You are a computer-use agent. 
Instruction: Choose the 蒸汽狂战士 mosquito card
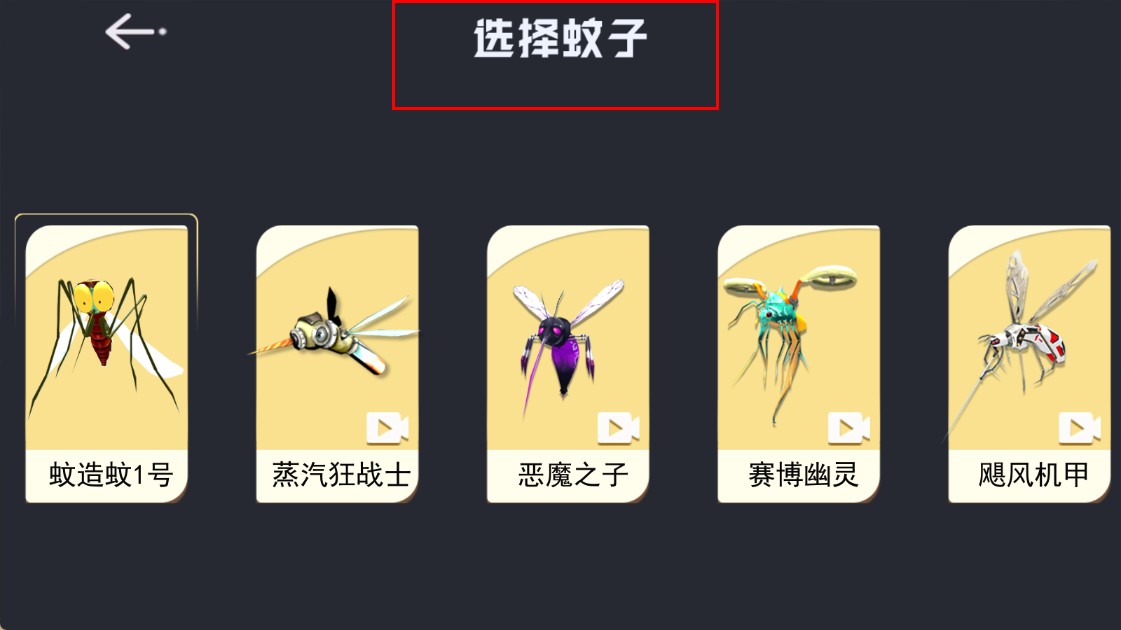tap(337, 363)
